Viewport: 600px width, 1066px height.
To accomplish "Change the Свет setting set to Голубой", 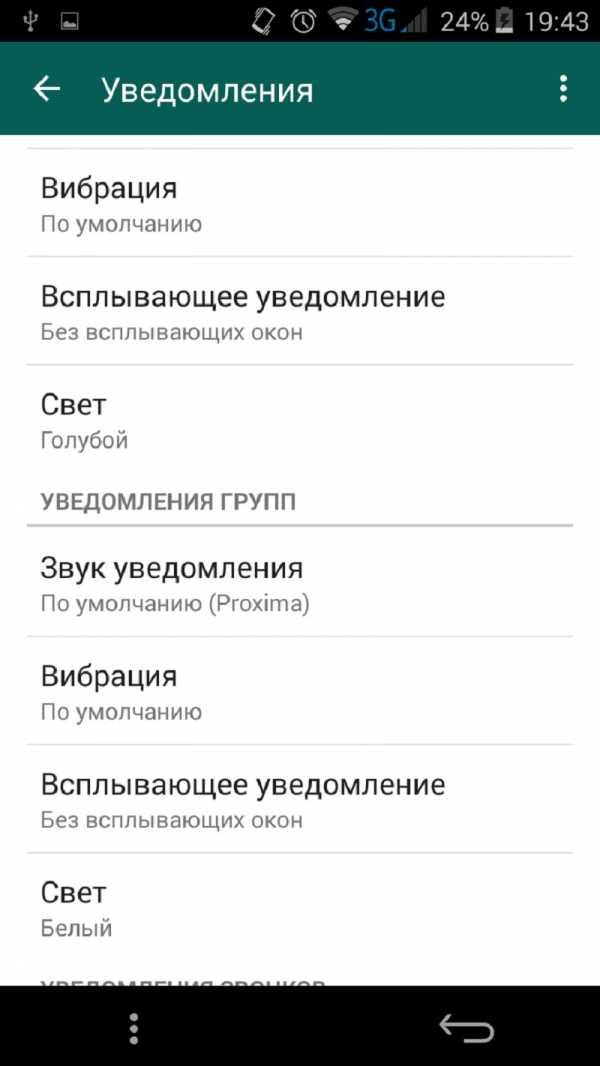I will (x=300, y=419).
